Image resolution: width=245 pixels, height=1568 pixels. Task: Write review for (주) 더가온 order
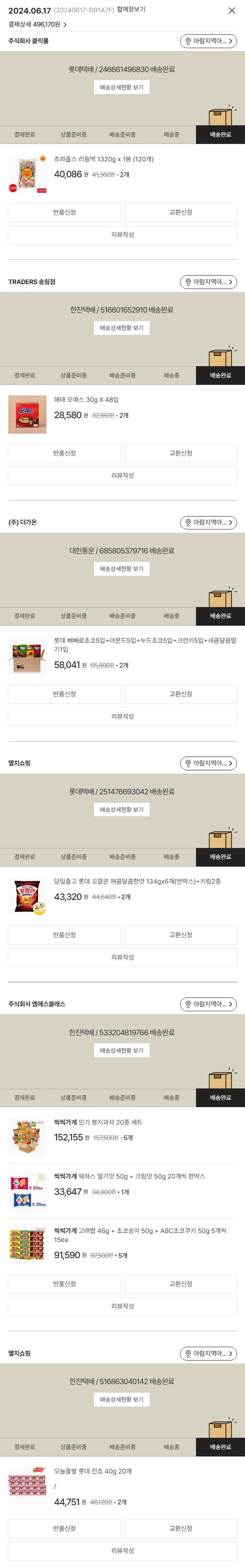pyautogui.click(x=122, y=717)
